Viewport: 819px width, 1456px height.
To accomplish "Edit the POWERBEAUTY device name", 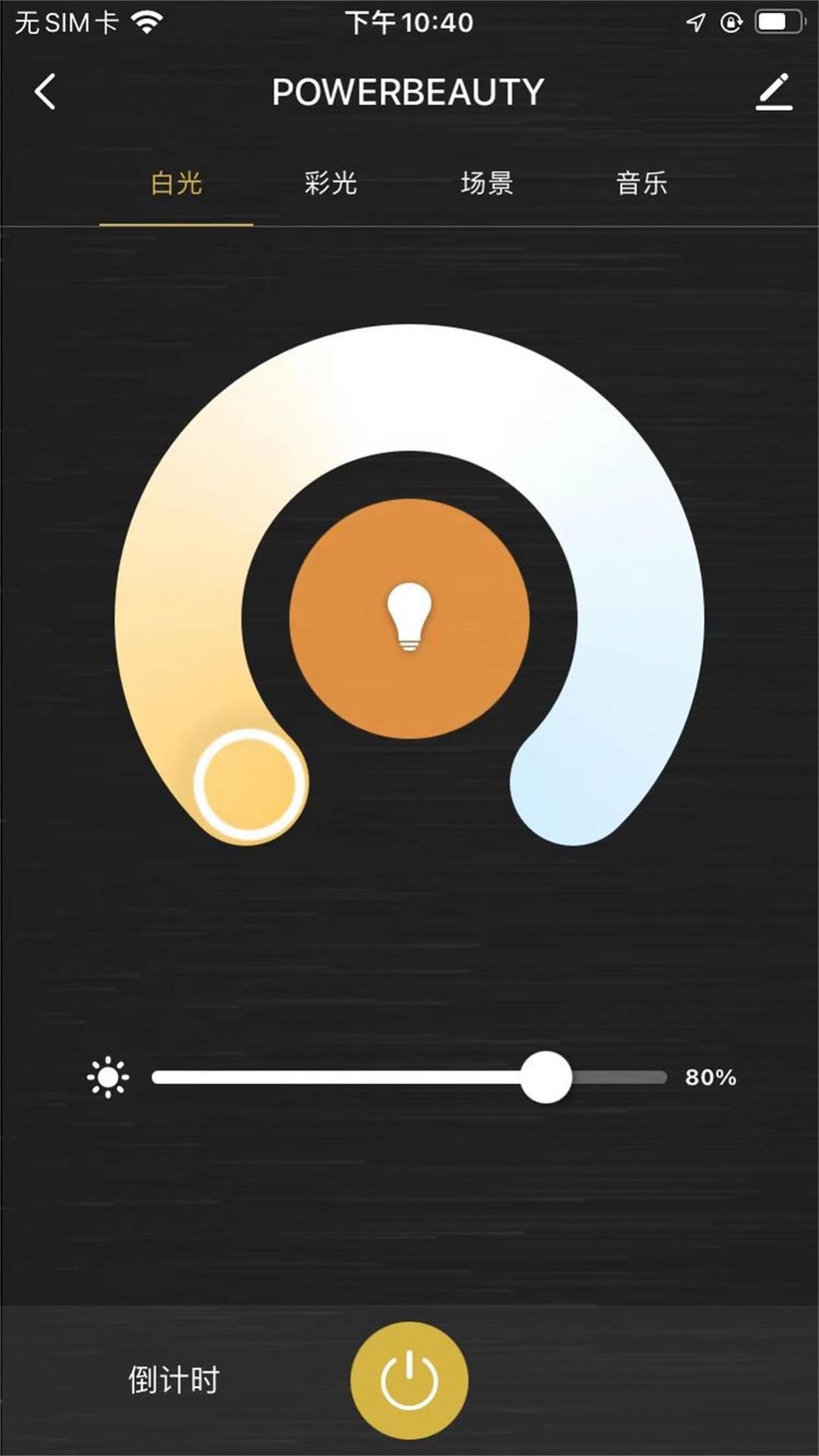I will [x=773, y=92].
